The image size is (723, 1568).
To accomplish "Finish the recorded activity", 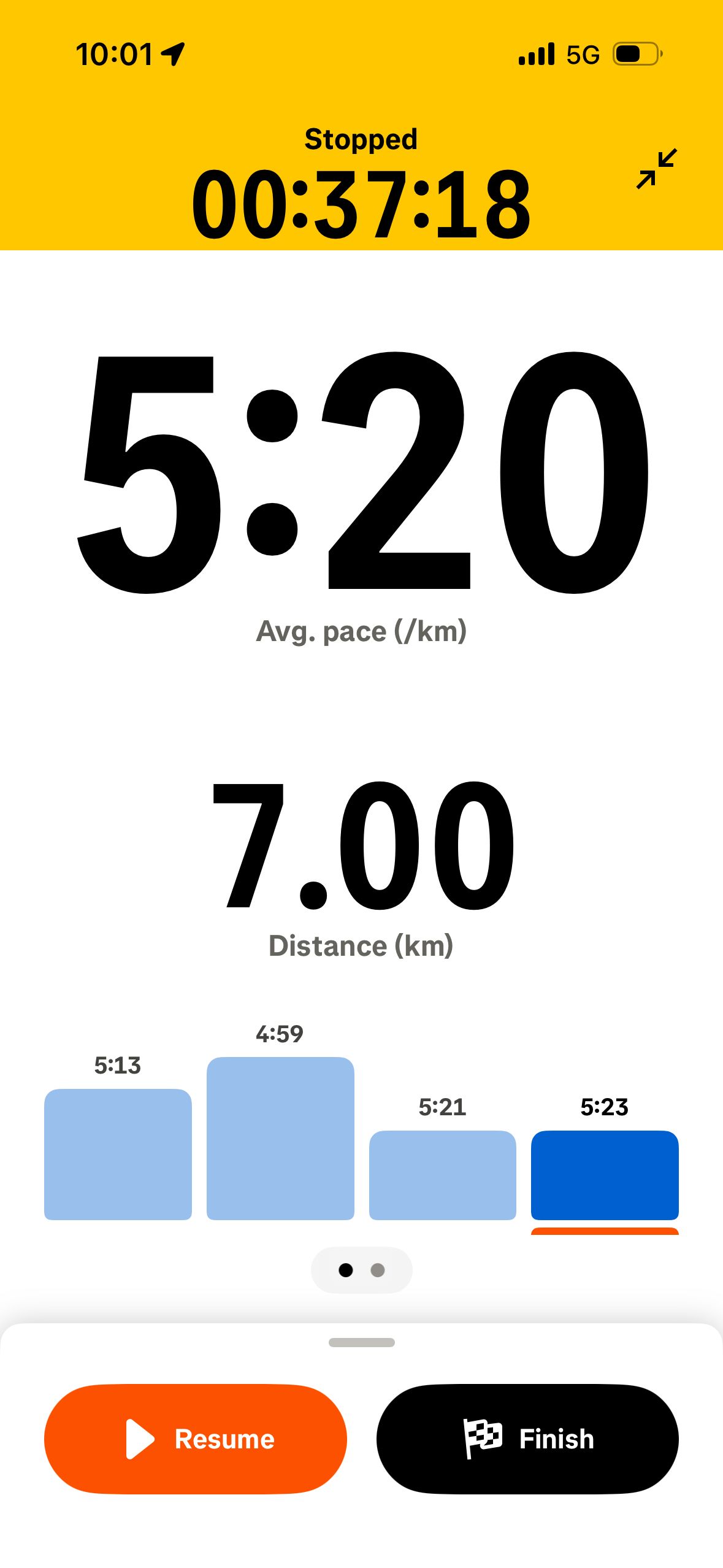I will [527, 1438].
